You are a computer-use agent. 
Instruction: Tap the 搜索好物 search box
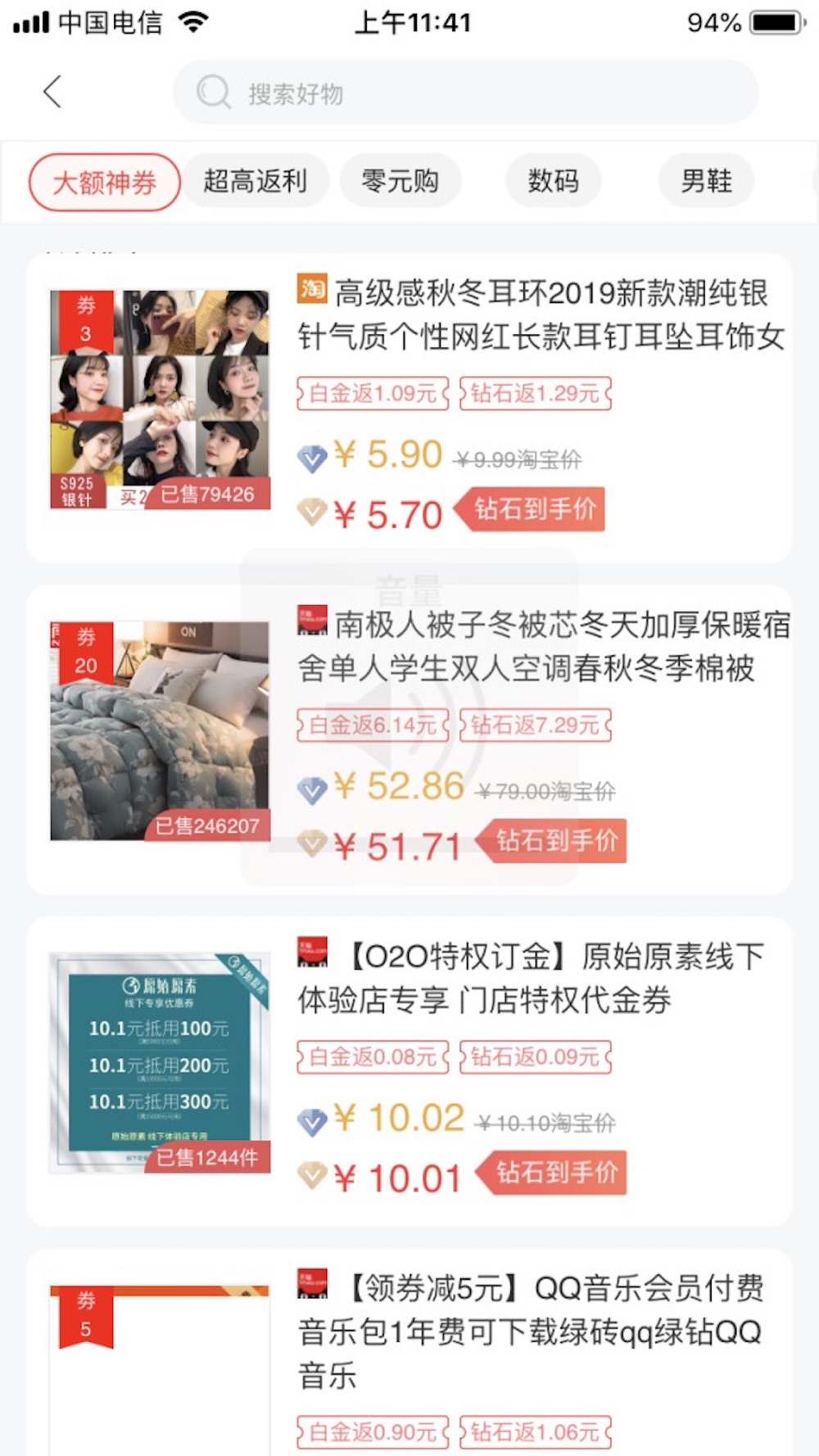[464, 93]
